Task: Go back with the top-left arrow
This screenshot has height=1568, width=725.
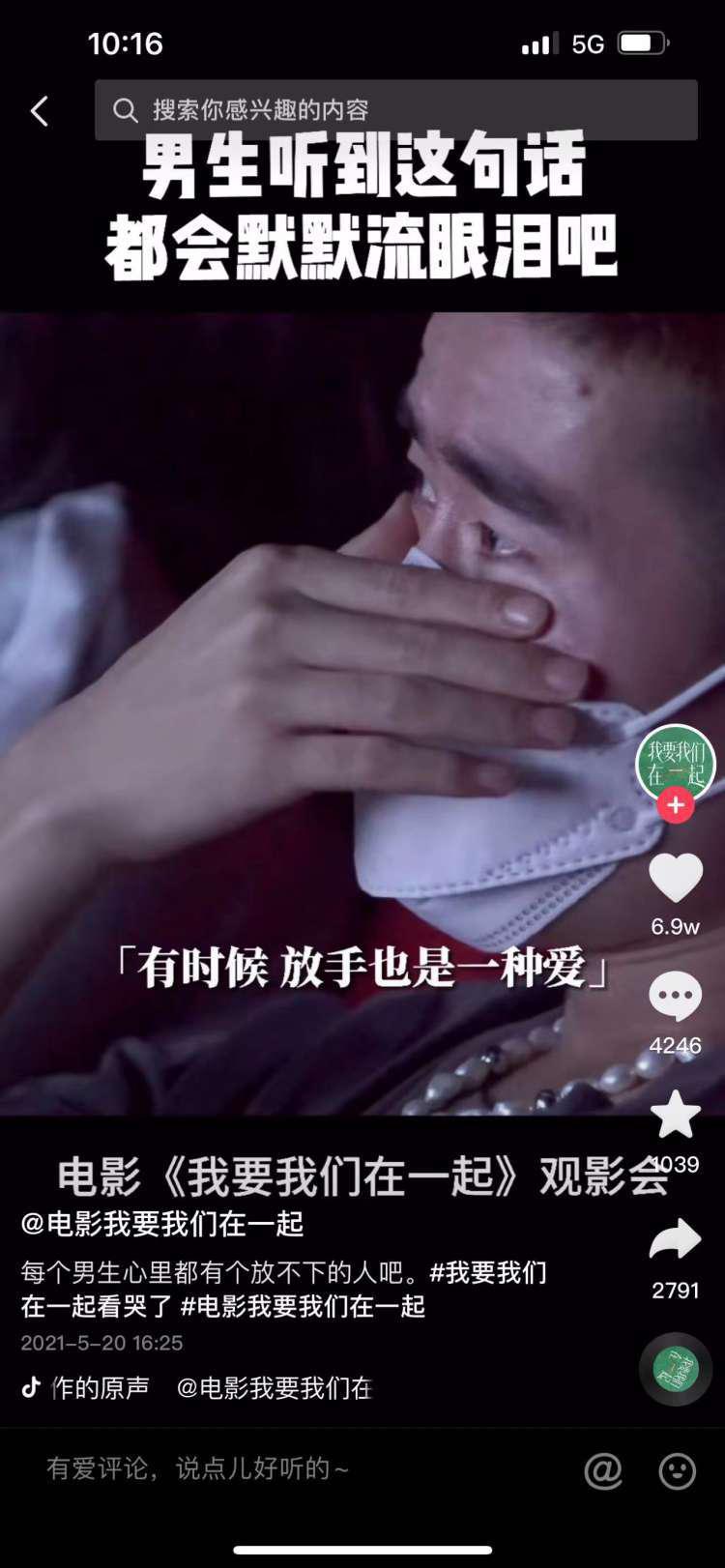Action: coord(39,111)
